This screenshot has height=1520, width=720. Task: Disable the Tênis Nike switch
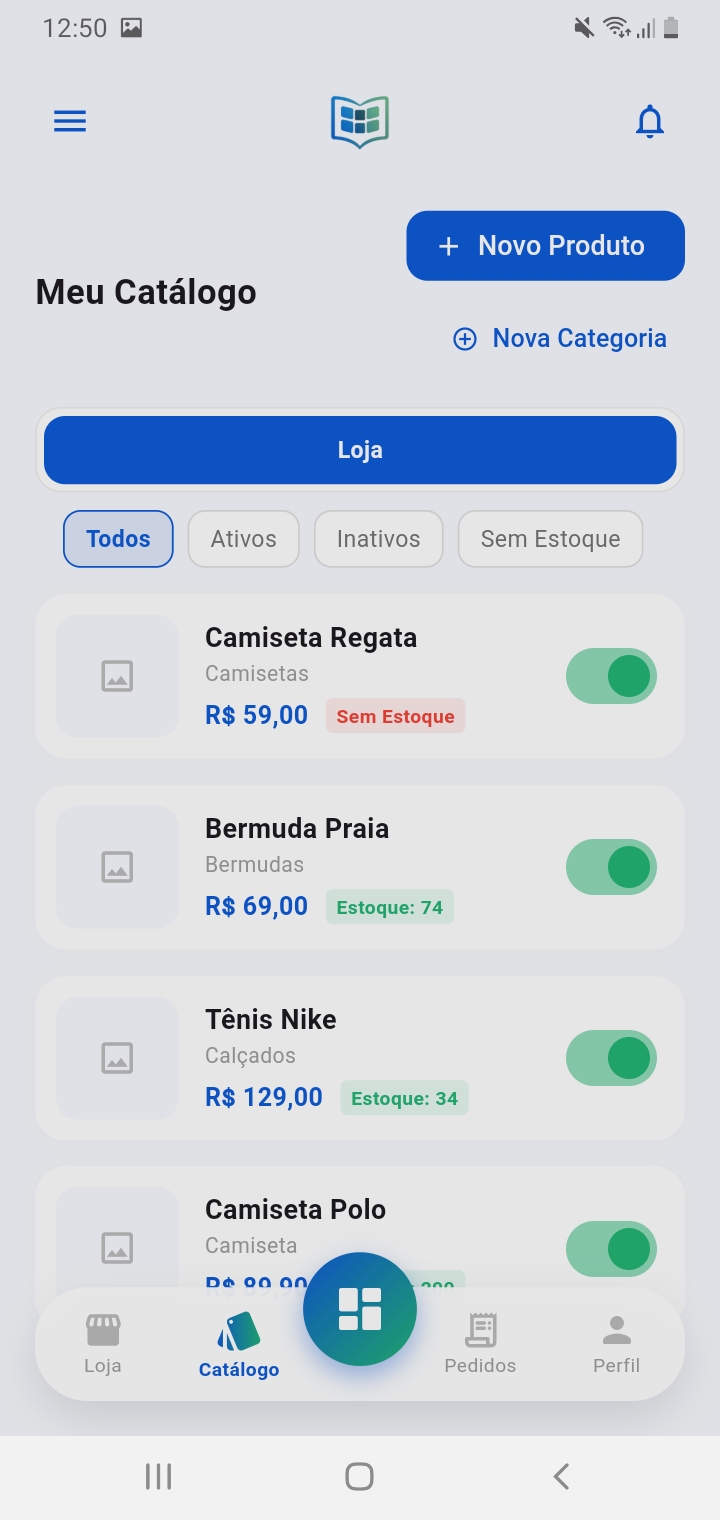coord(611,1057)
